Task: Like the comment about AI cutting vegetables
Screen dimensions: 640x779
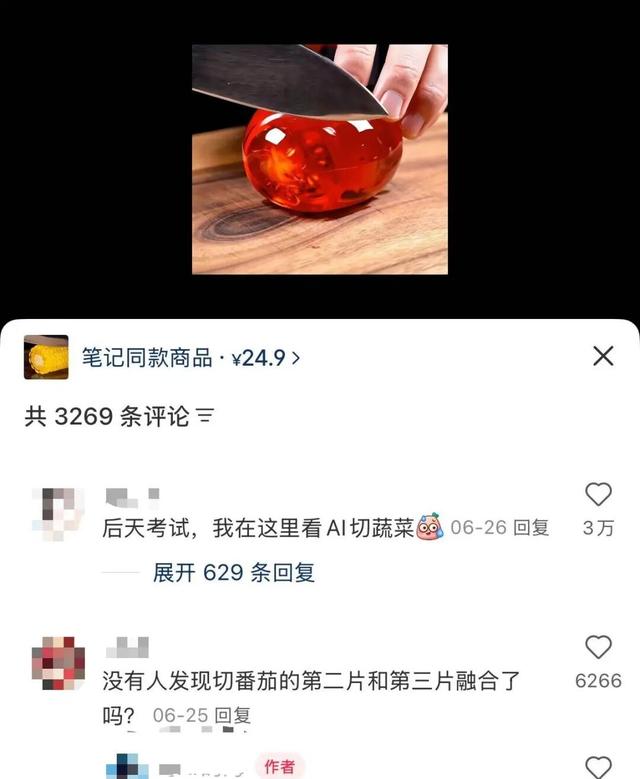Action: (598, 494)
